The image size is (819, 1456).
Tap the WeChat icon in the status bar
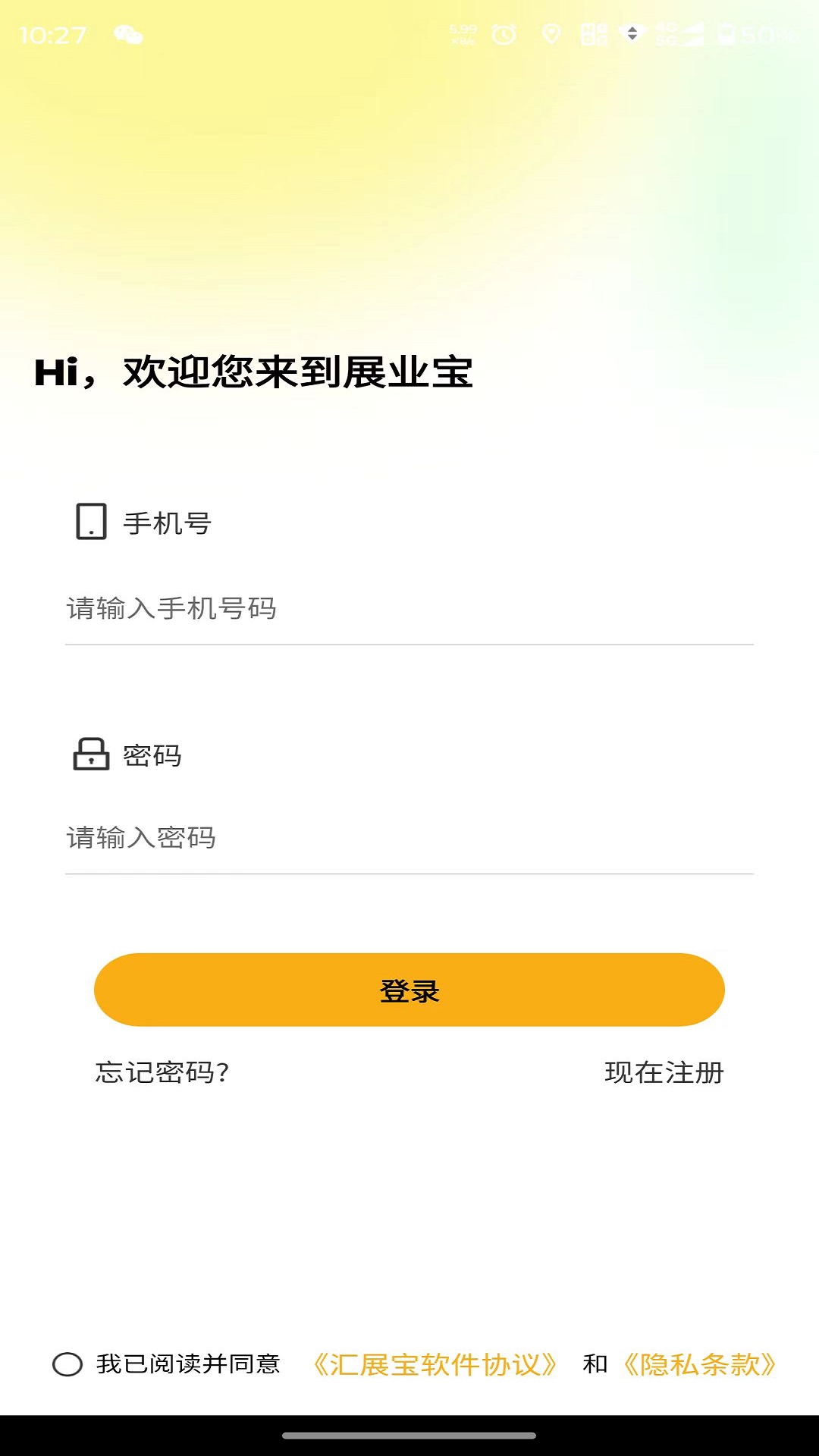click(126, 33)
